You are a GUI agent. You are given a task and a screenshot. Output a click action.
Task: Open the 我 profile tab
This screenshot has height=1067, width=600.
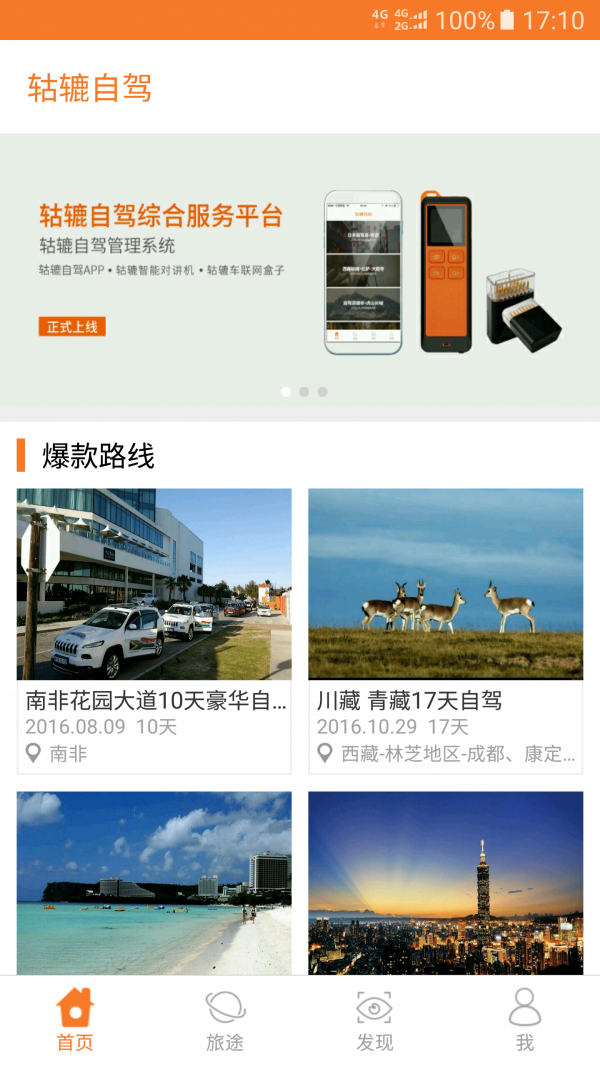525,1020
